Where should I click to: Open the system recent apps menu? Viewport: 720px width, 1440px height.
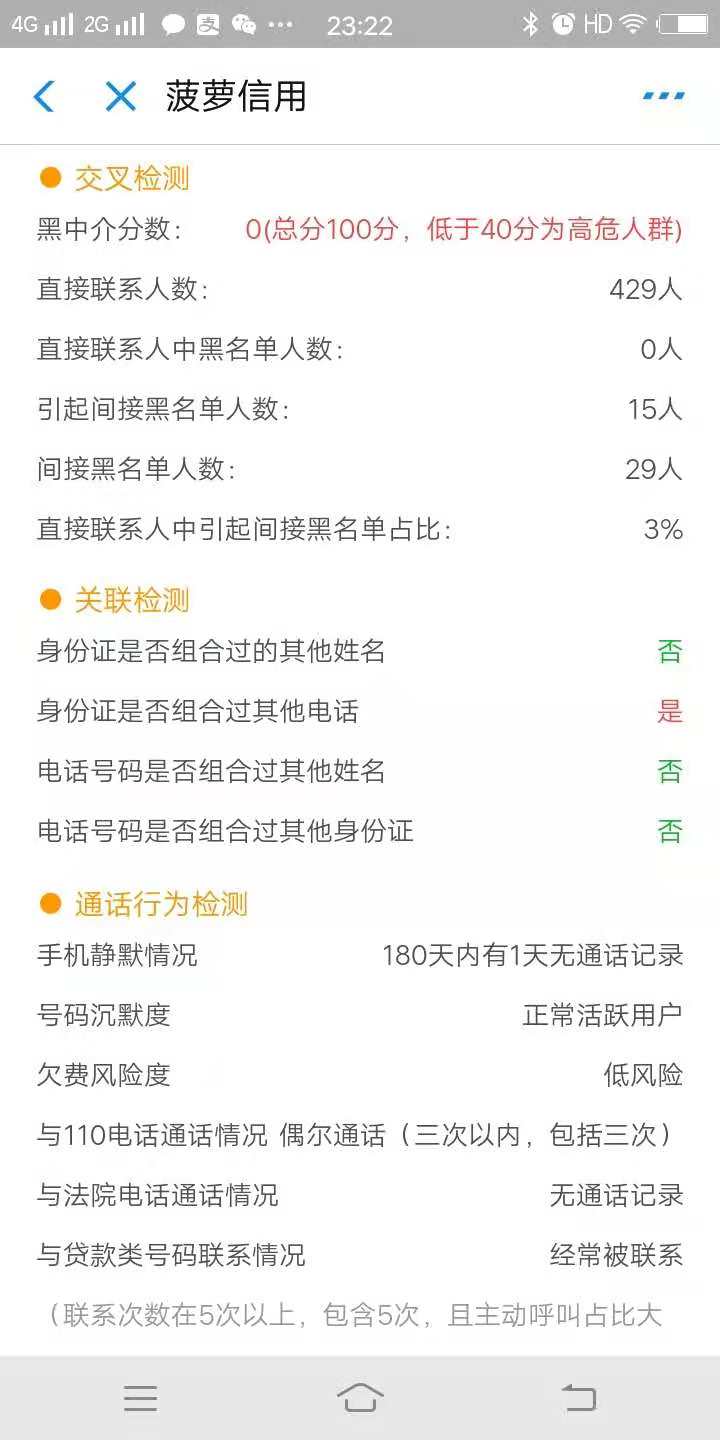coord(140,1398)
